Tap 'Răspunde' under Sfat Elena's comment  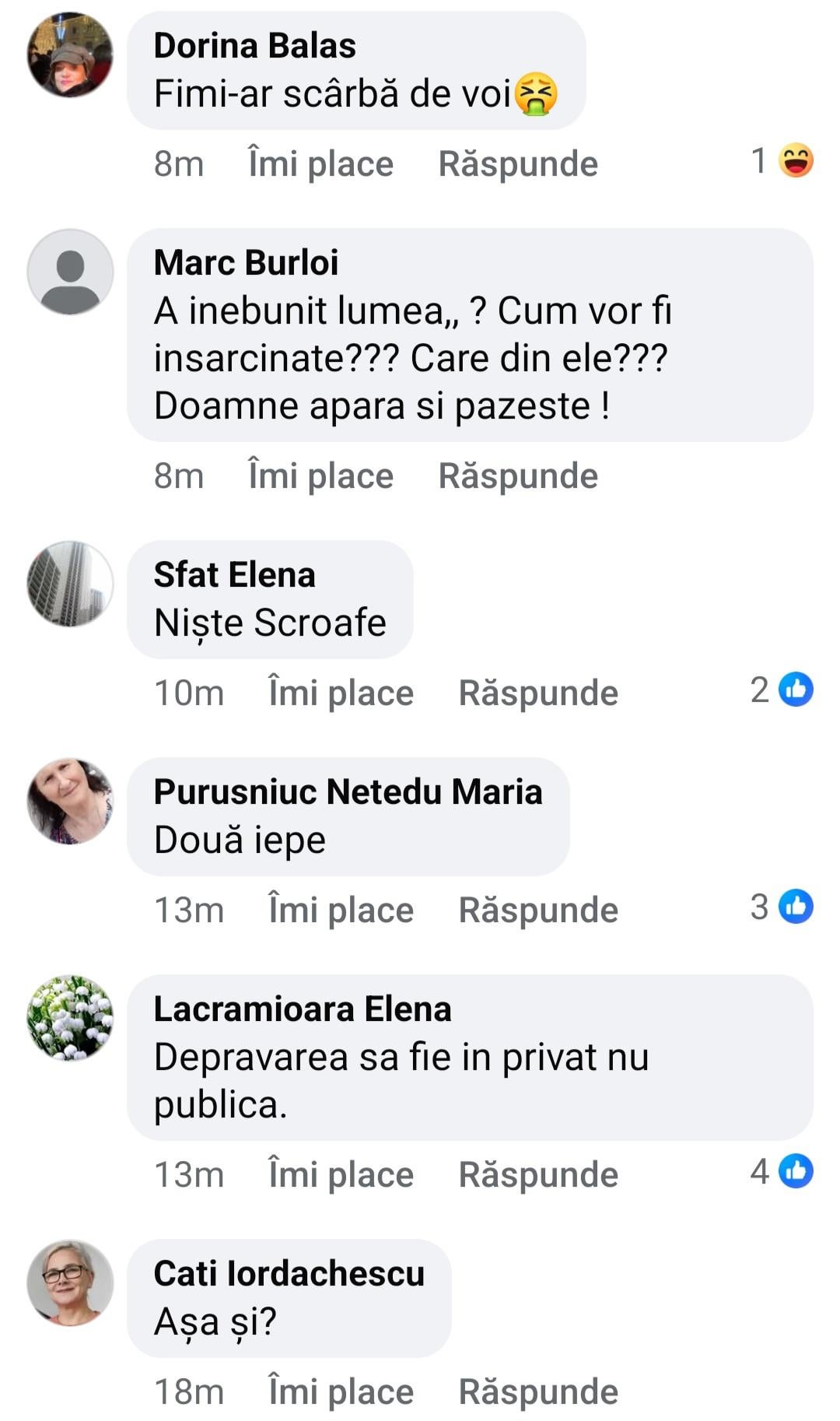(538, 693)
